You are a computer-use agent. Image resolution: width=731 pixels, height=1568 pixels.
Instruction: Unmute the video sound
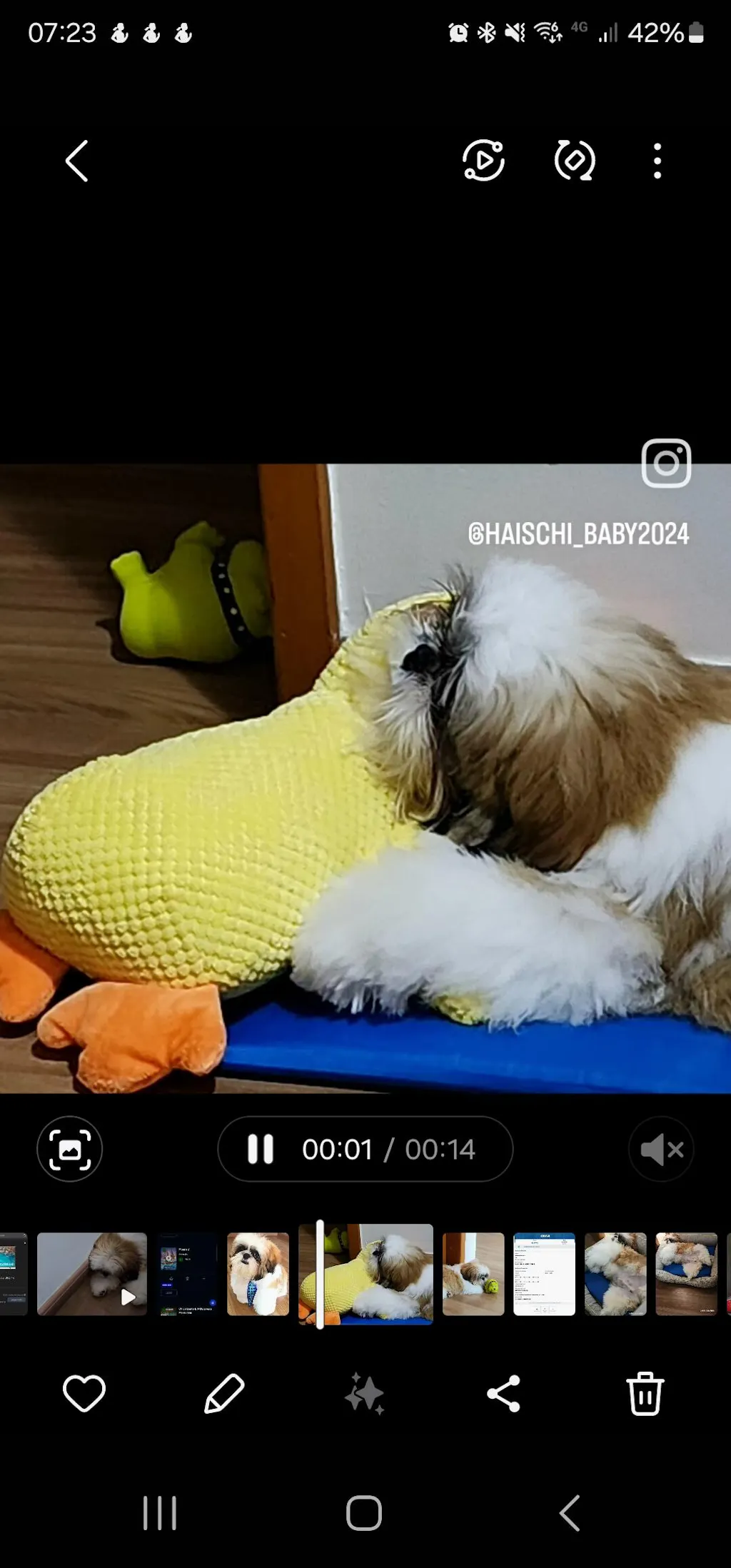[661, 1149]
